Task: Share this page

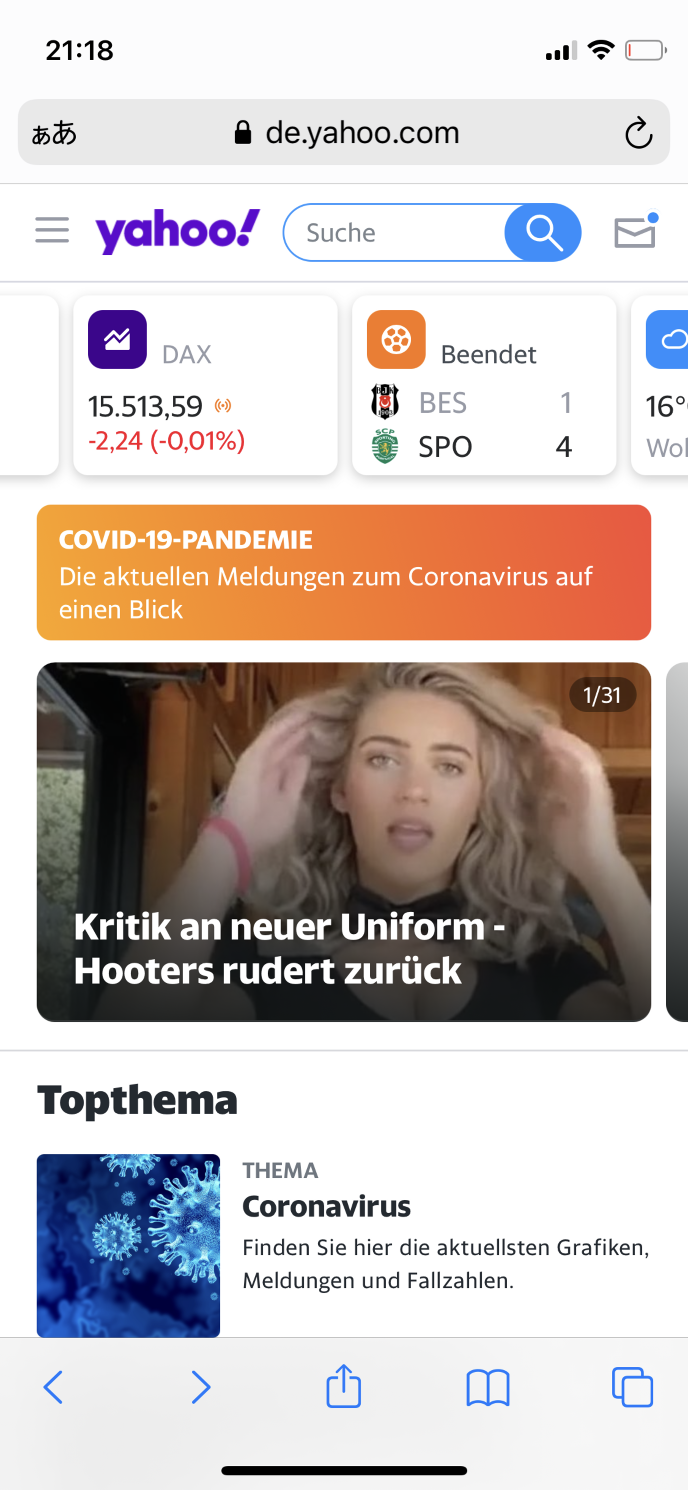Action: [x=344, y=1387]
